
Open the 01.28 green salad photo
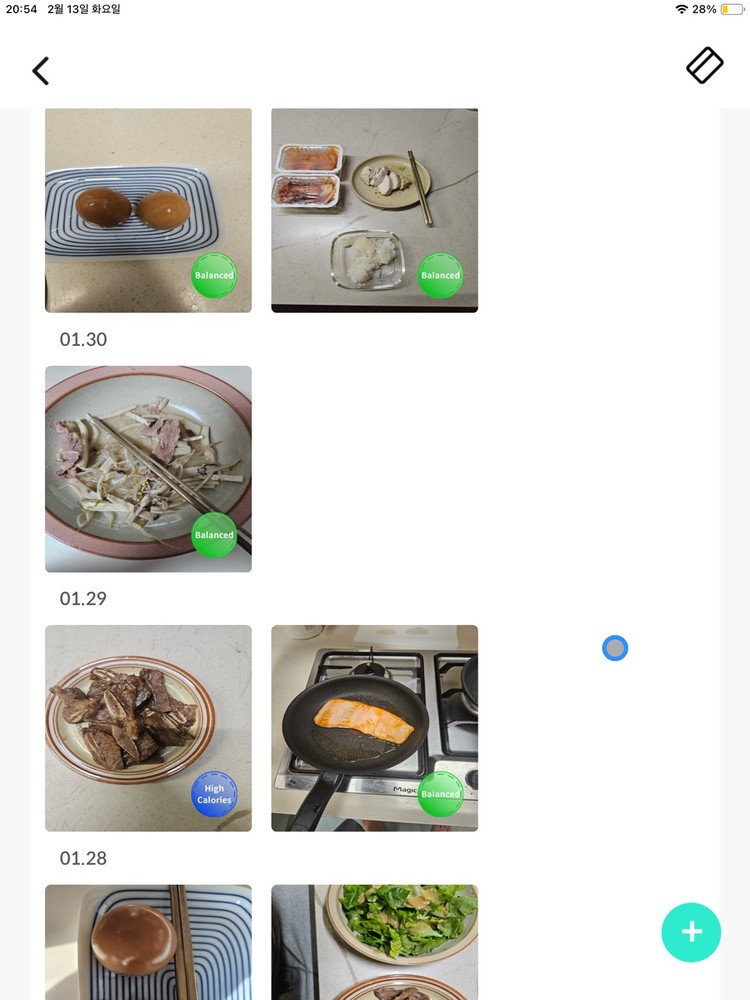coord(374,942)
